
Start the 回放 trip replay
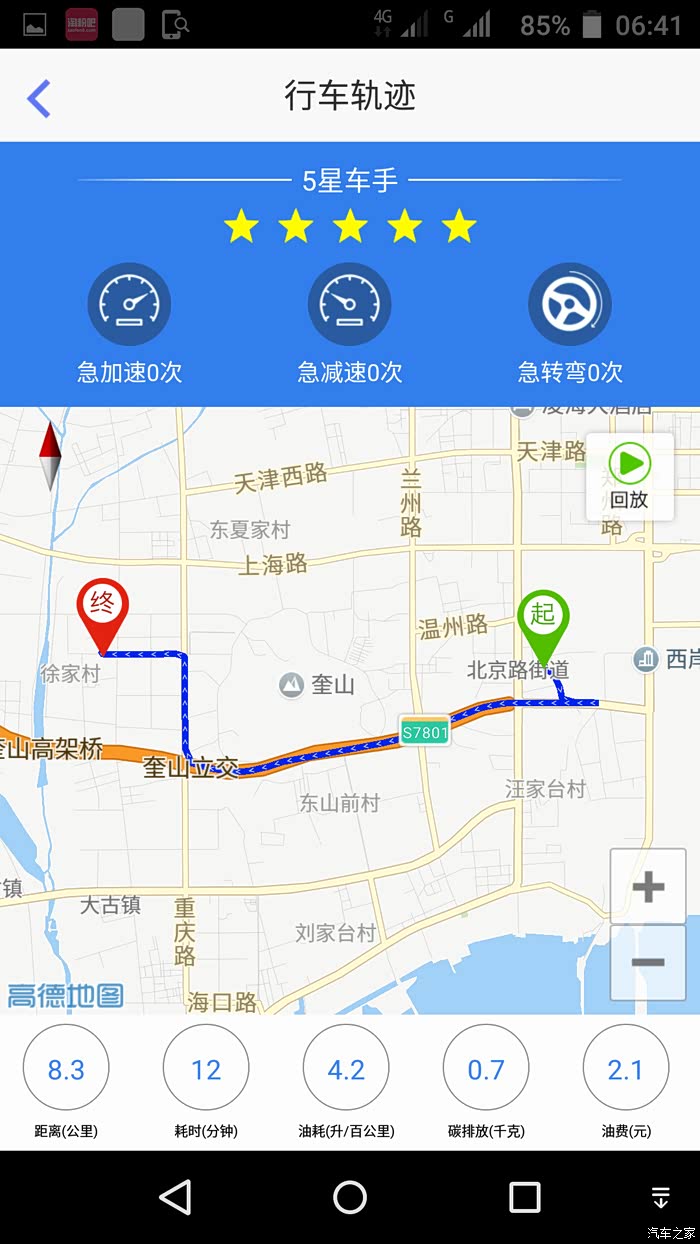coord(630,476)
